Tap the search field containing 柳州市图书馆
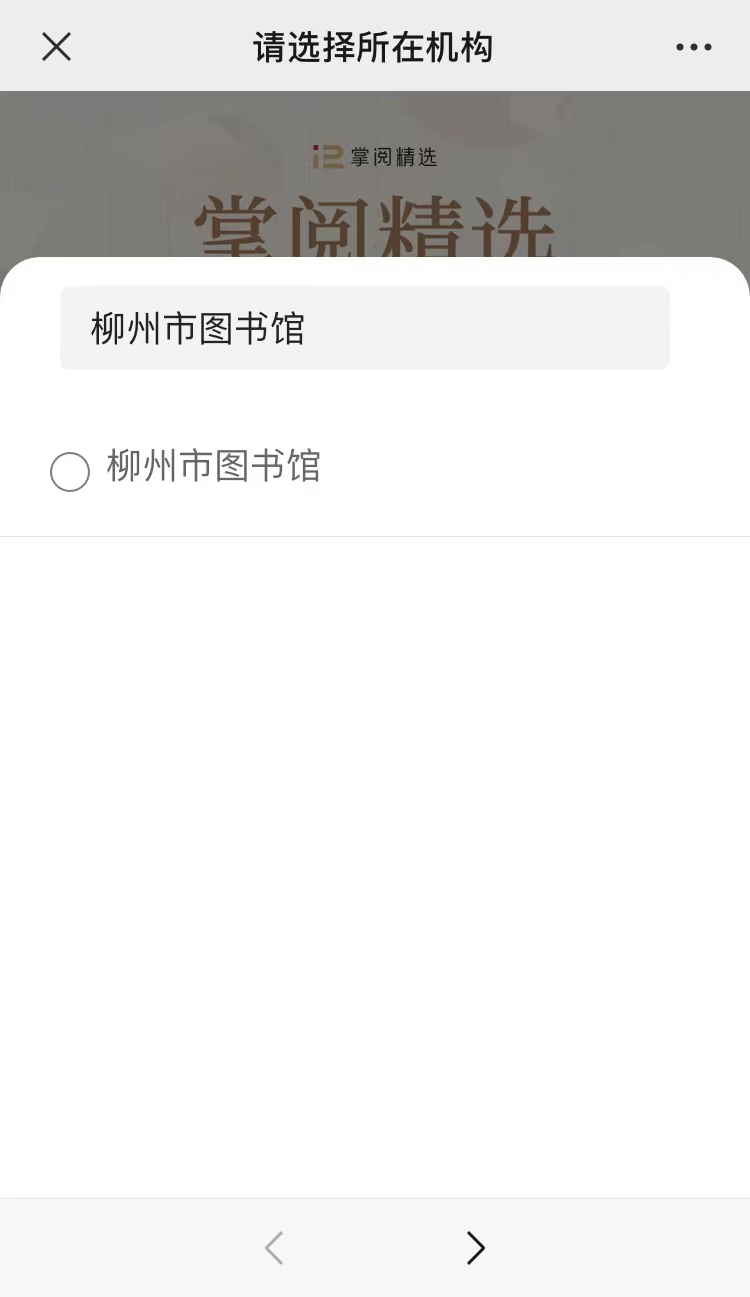 click(365, 328)
